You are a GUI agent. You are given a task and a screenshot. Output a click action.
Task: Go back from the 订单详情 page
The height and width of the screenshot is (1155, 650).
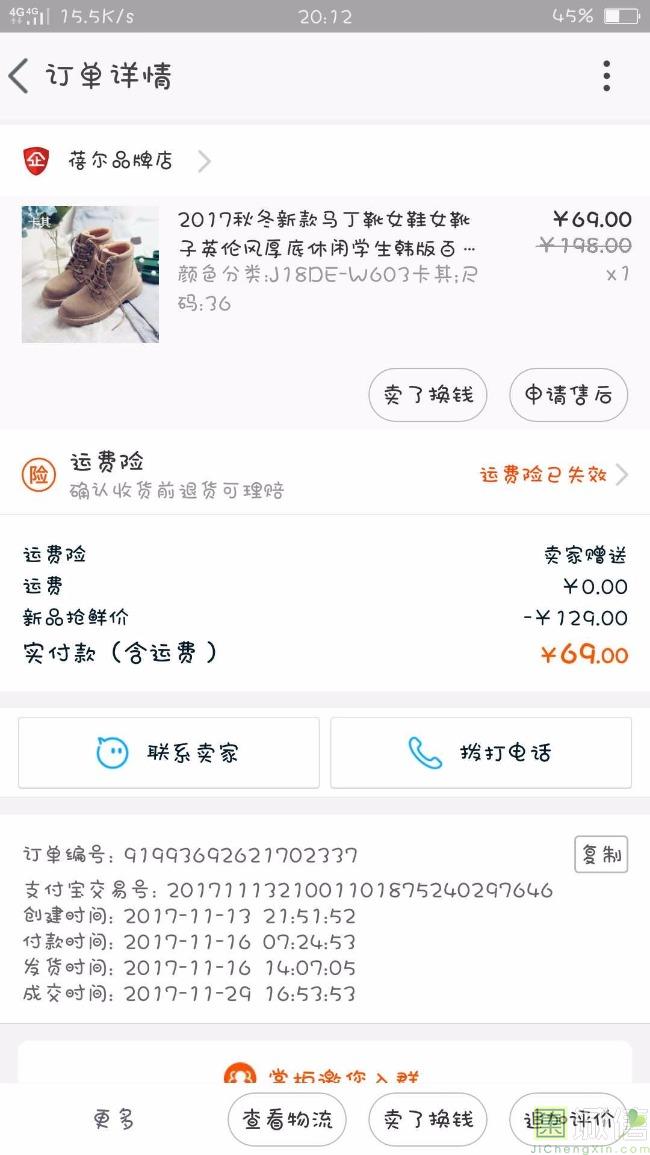click(x=20, y=76)
